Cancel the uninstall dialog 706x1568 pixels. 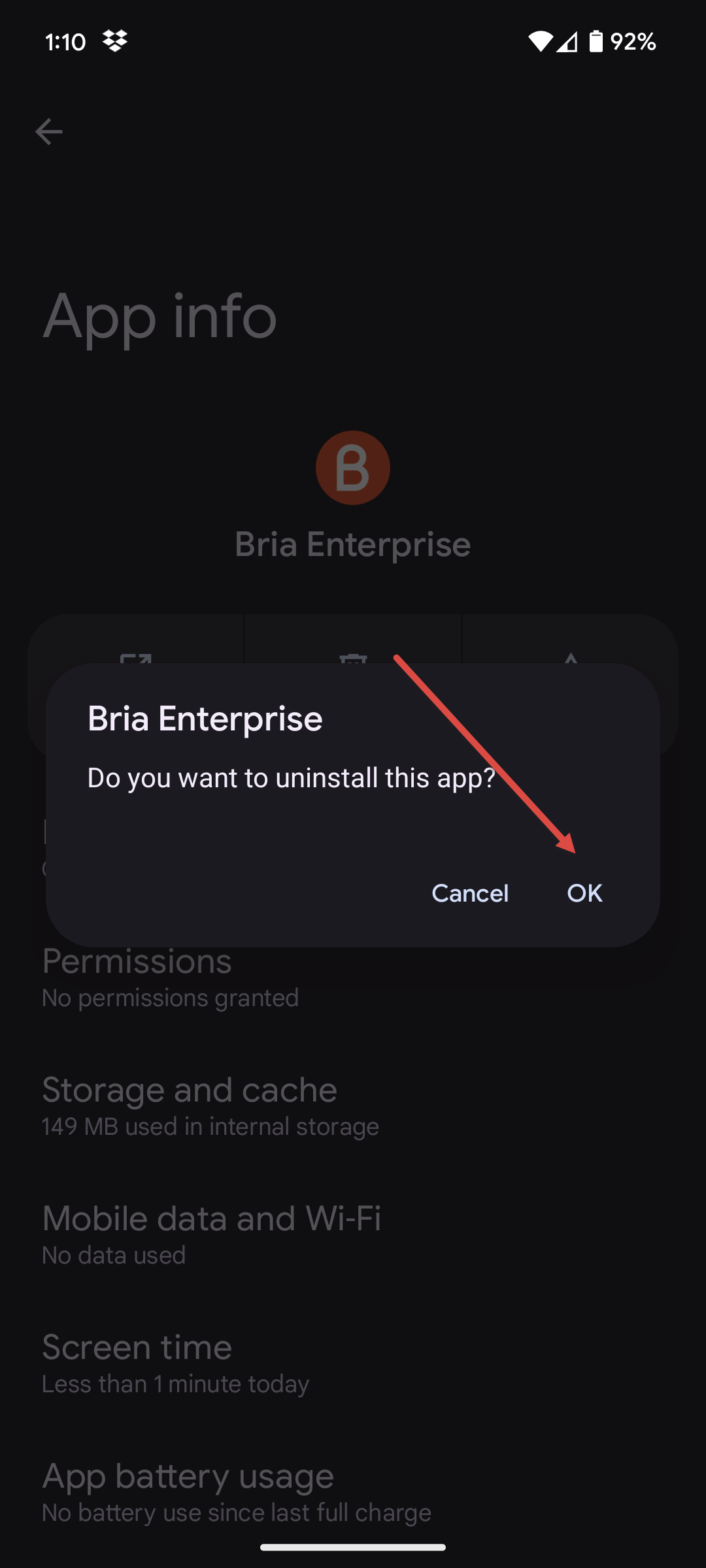tap(469, 893)
